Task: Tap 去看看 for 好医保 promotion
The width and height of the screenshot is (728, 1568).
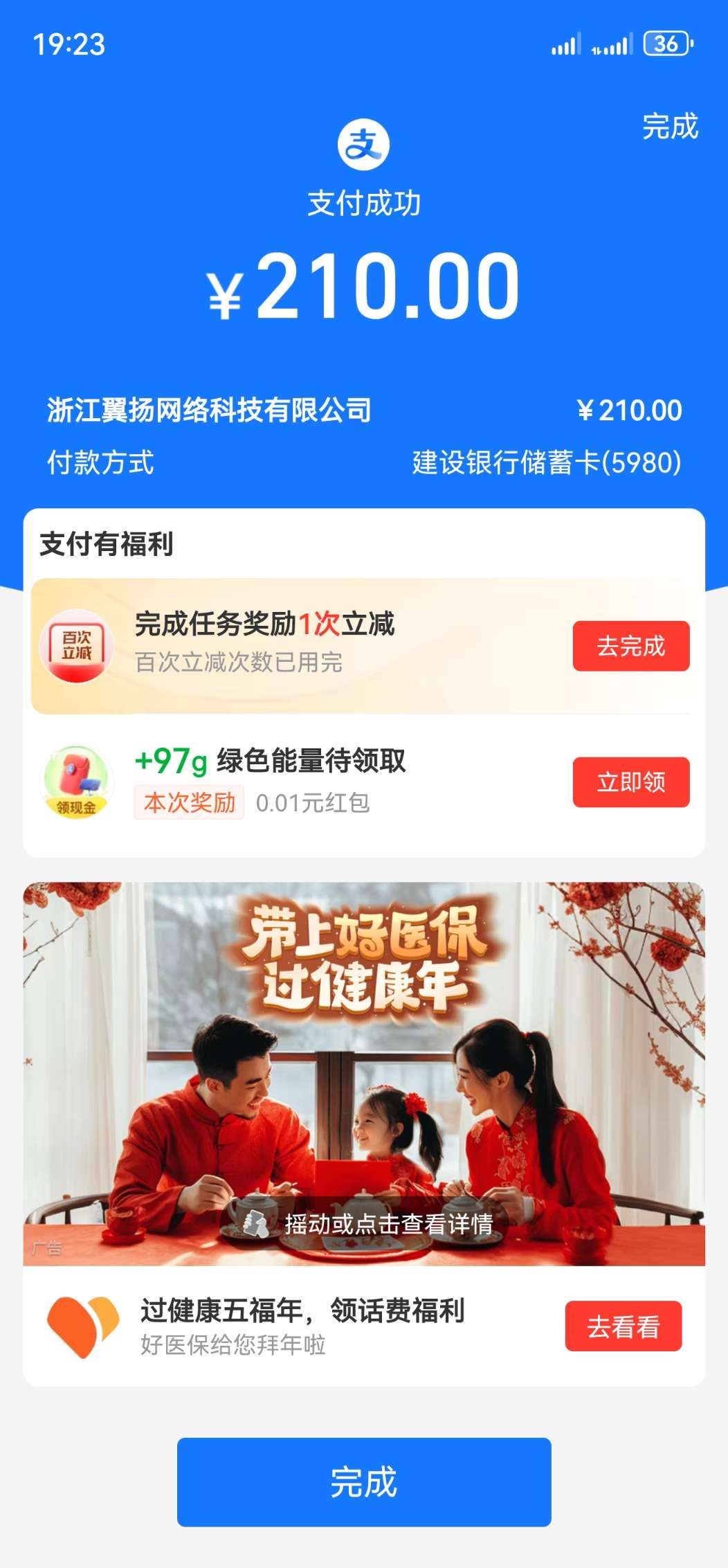Action: click(623, 1326)
